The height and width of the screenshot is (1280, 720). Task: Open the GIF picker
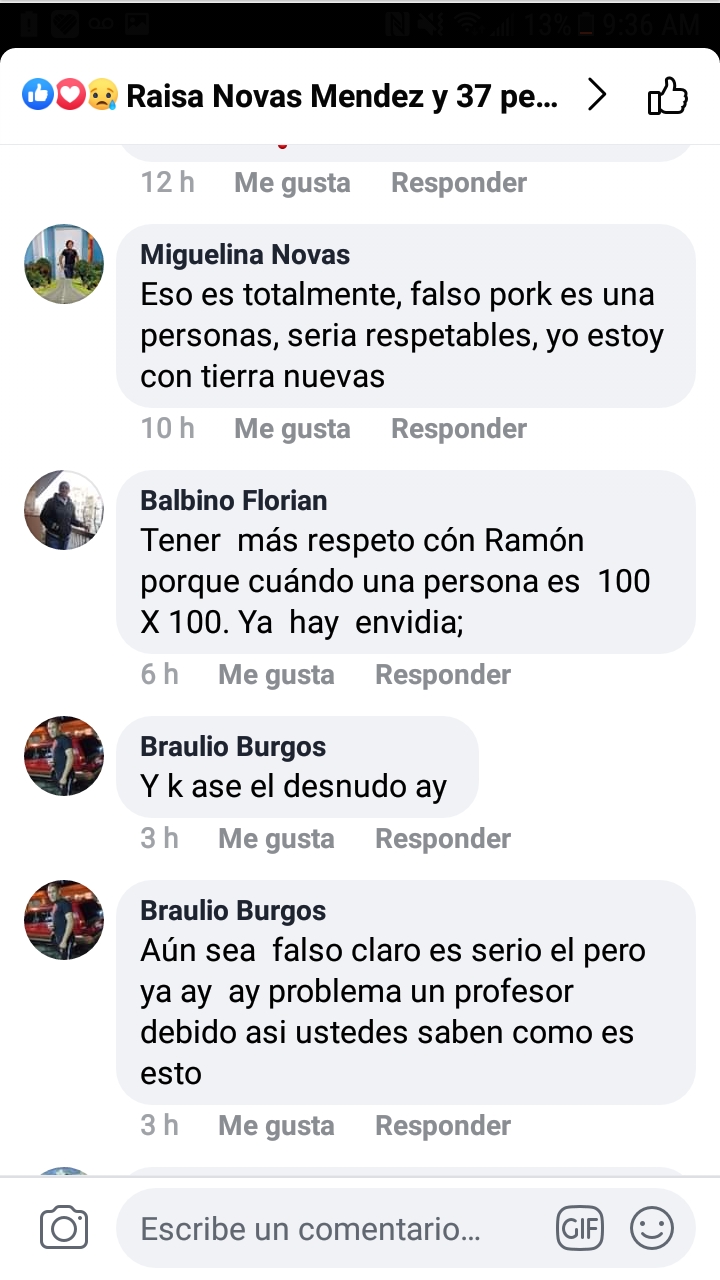(580, 1228)
